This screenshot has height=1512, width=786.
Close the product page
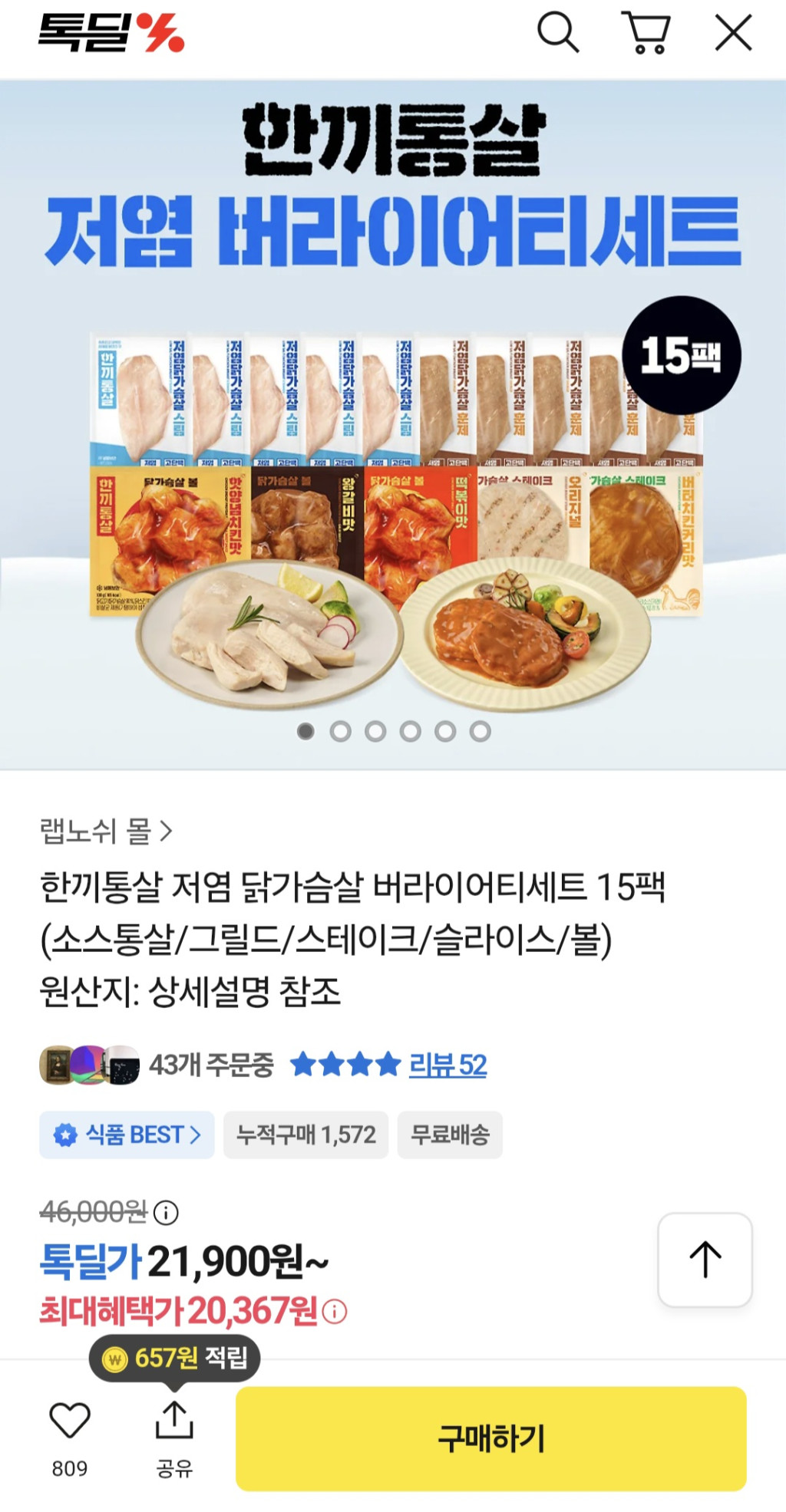[x=733, y=34]
